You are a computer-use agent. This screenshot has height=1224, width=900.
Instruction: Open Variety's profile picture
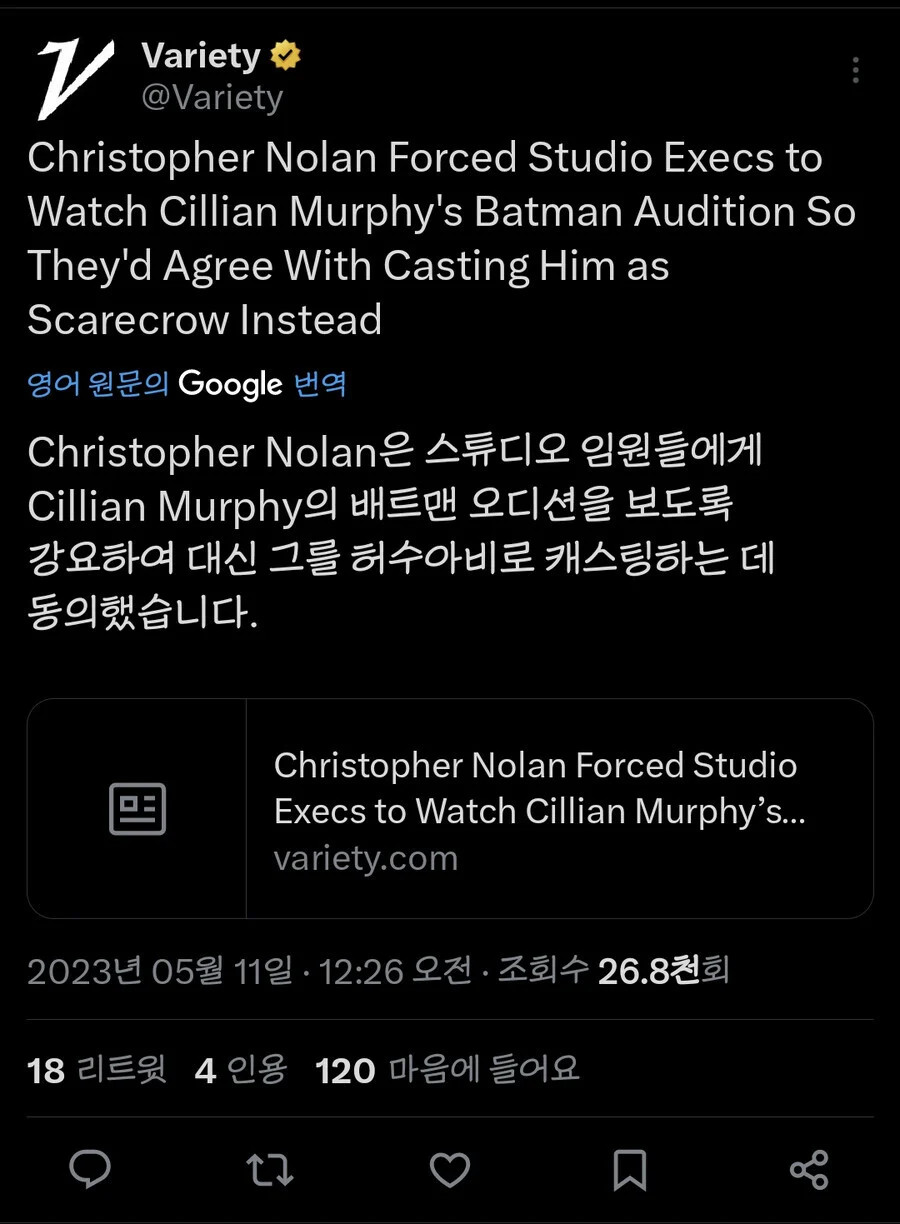pos(76,78)
